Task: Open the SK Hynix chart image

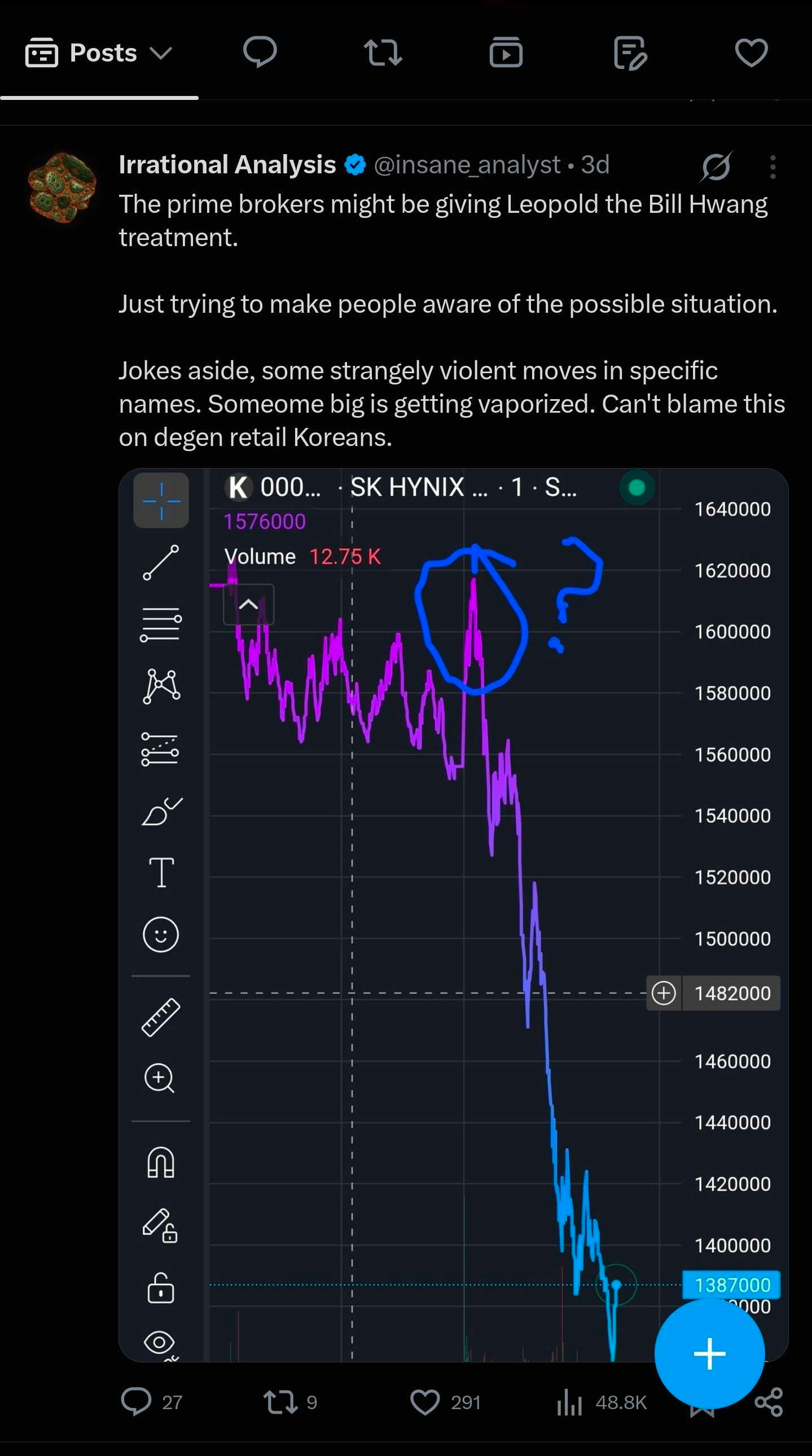Action: (x=453, y=915)
